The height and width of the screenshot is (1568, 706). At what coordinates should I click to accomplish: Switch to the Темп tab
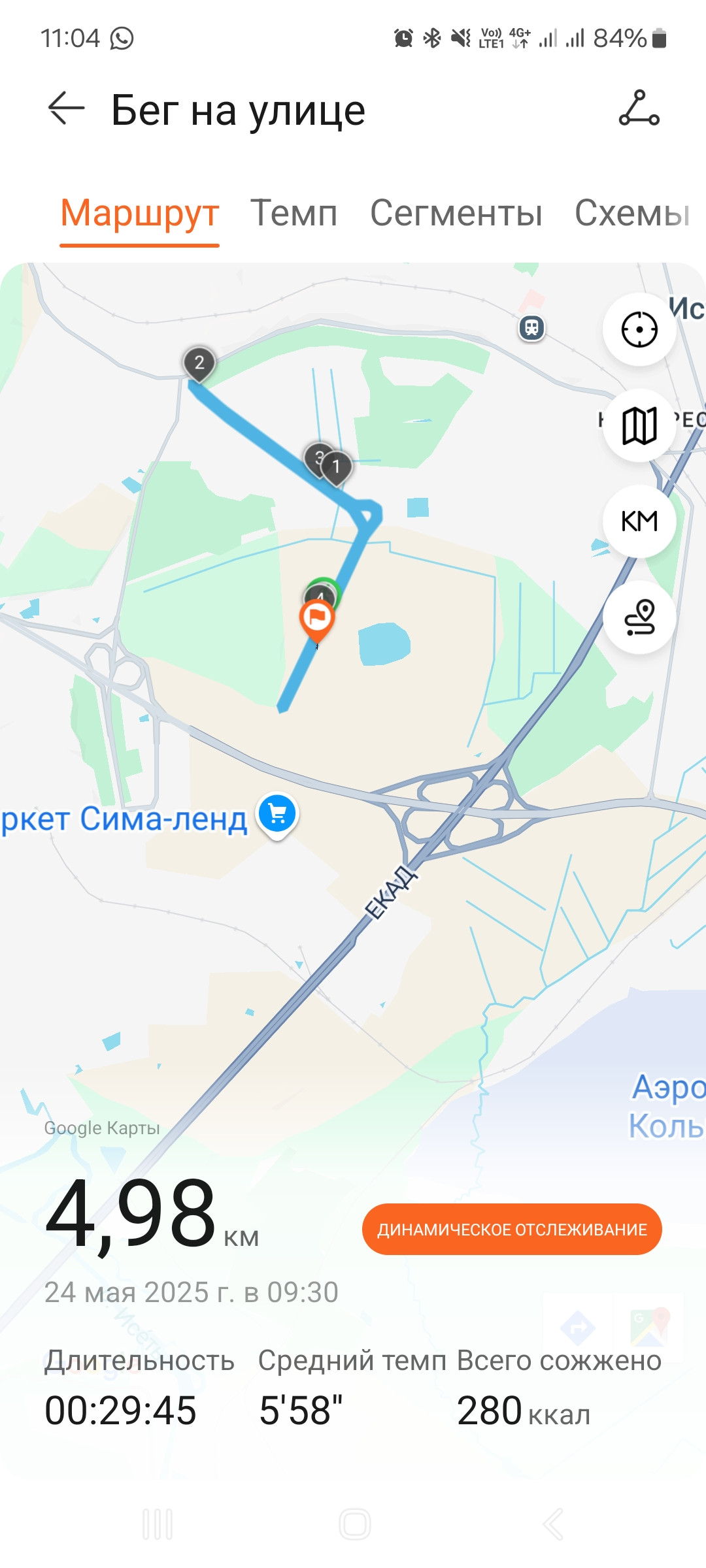[x=294, y=213]
